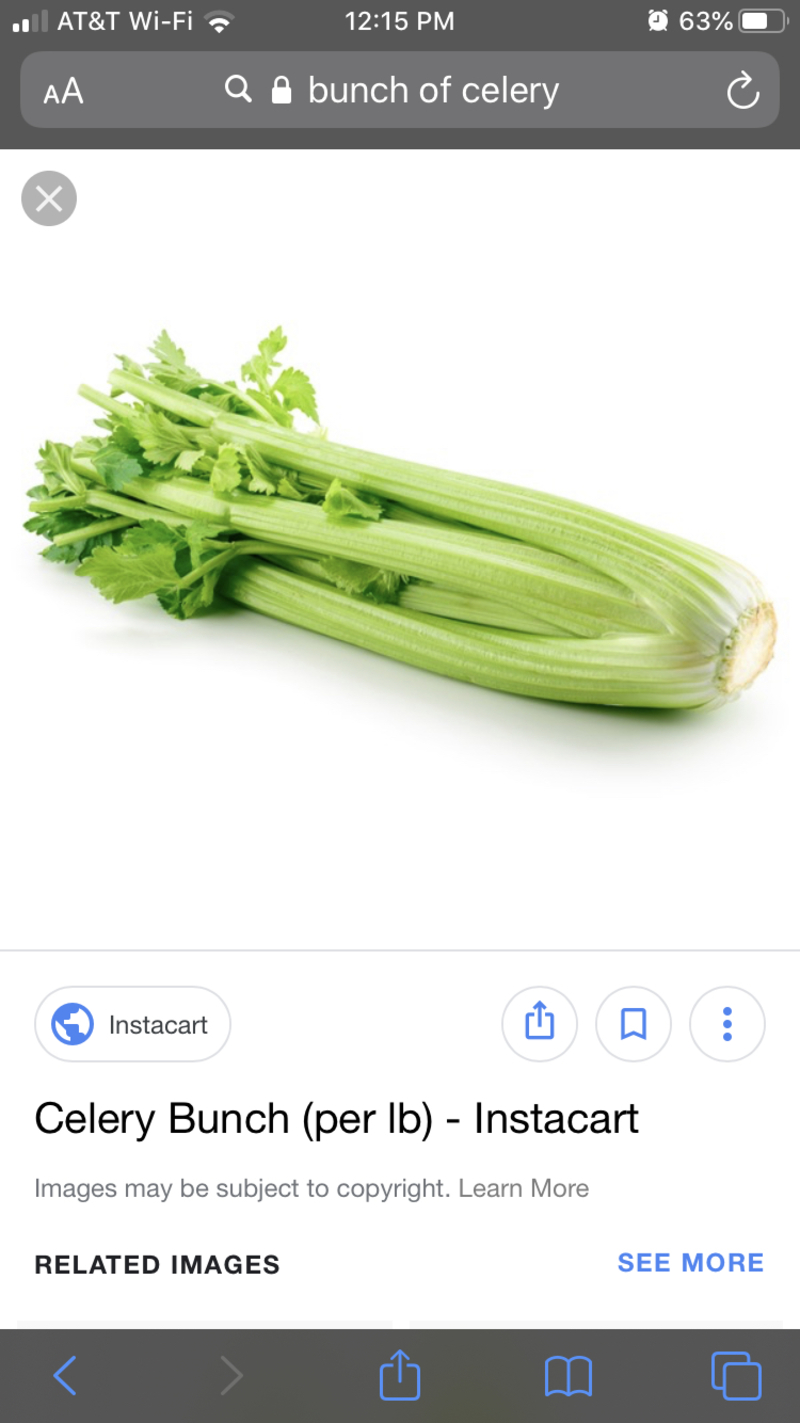Screen dimensions: 800x1423
Task: Close the celery image preview
Action: coord(48,199)
